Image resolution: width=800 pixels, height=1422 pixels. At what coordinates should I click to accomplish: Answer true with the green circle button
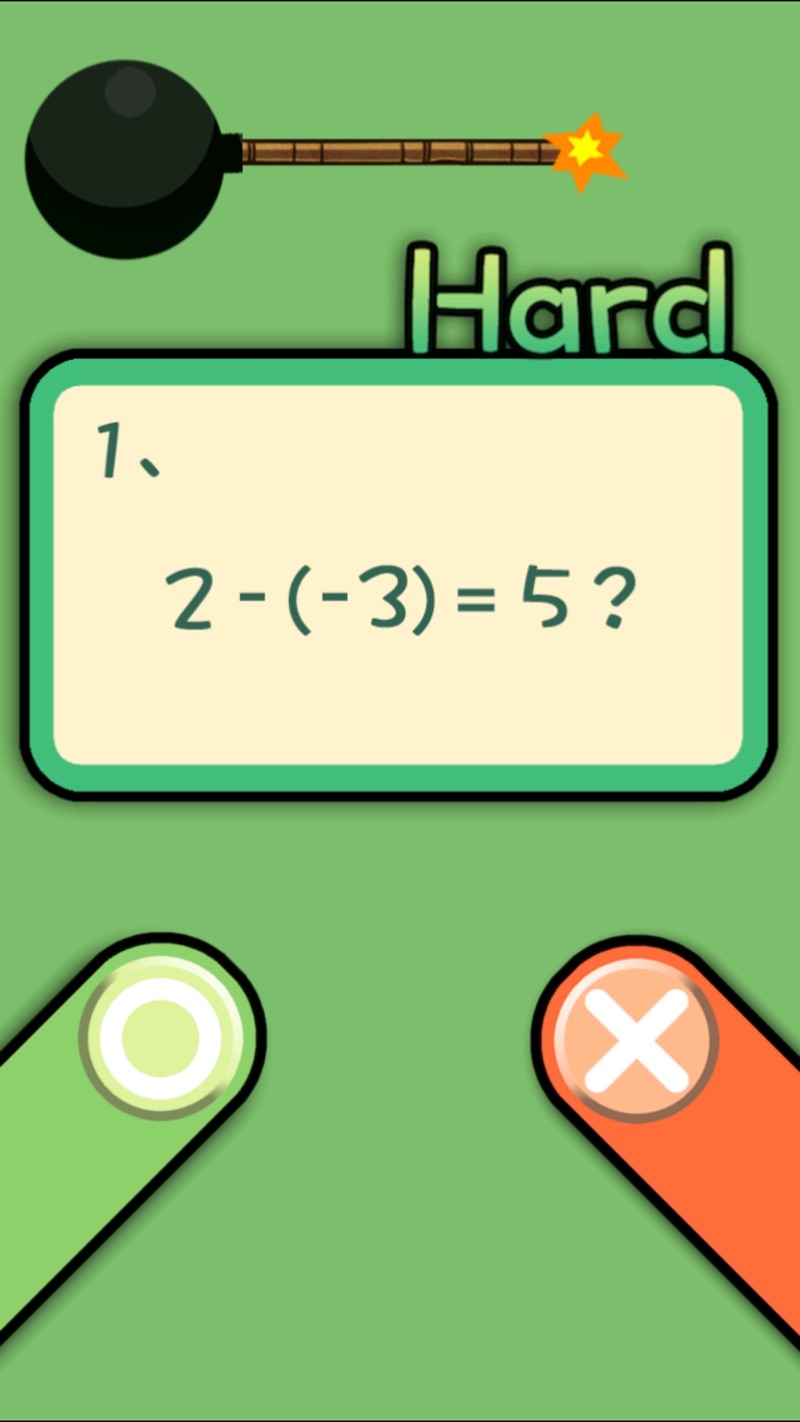161,1036
